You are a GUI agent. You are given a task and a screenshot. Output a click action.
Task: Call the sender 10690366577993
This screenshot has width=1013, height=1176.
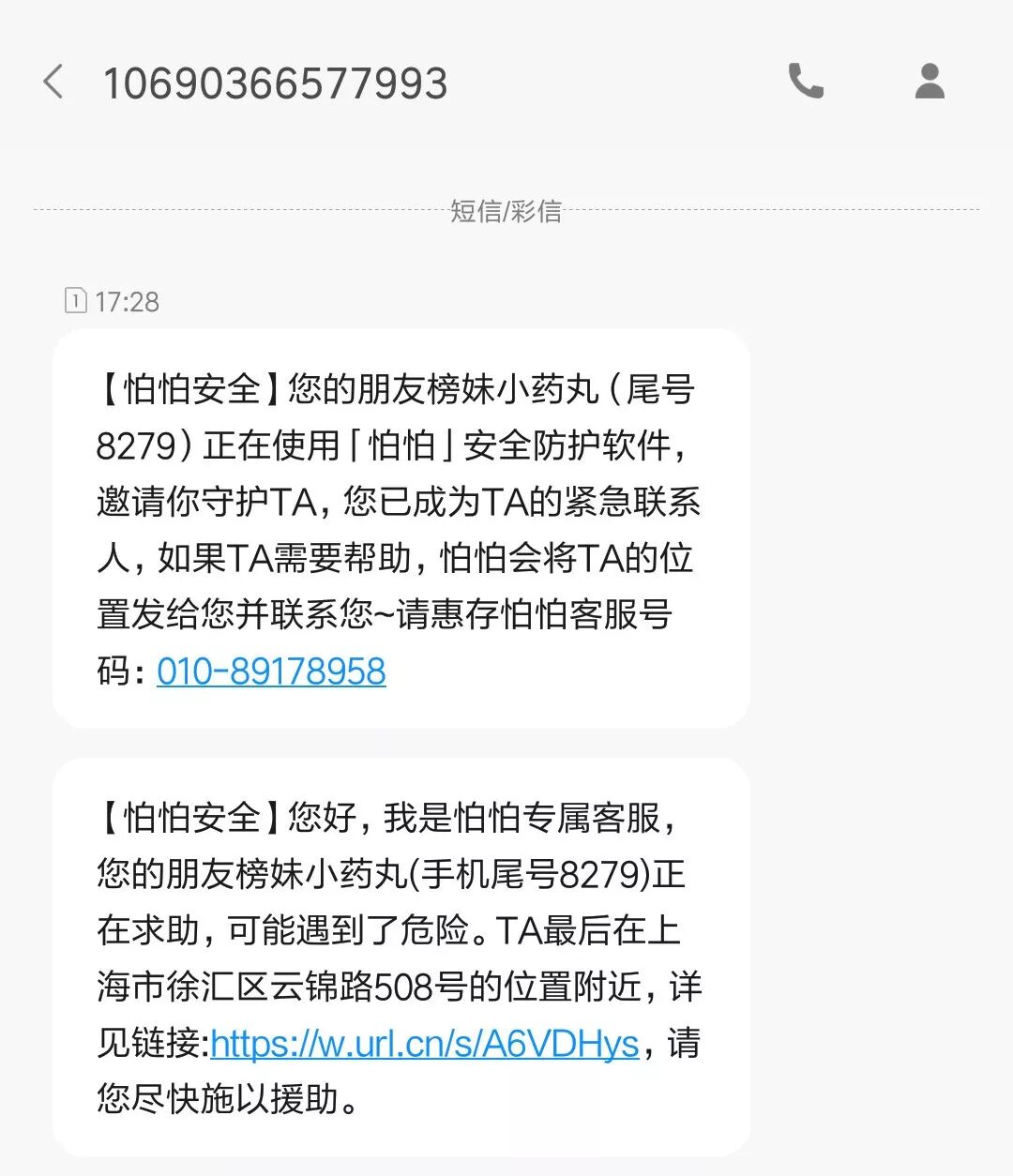(x=806, y=83)
